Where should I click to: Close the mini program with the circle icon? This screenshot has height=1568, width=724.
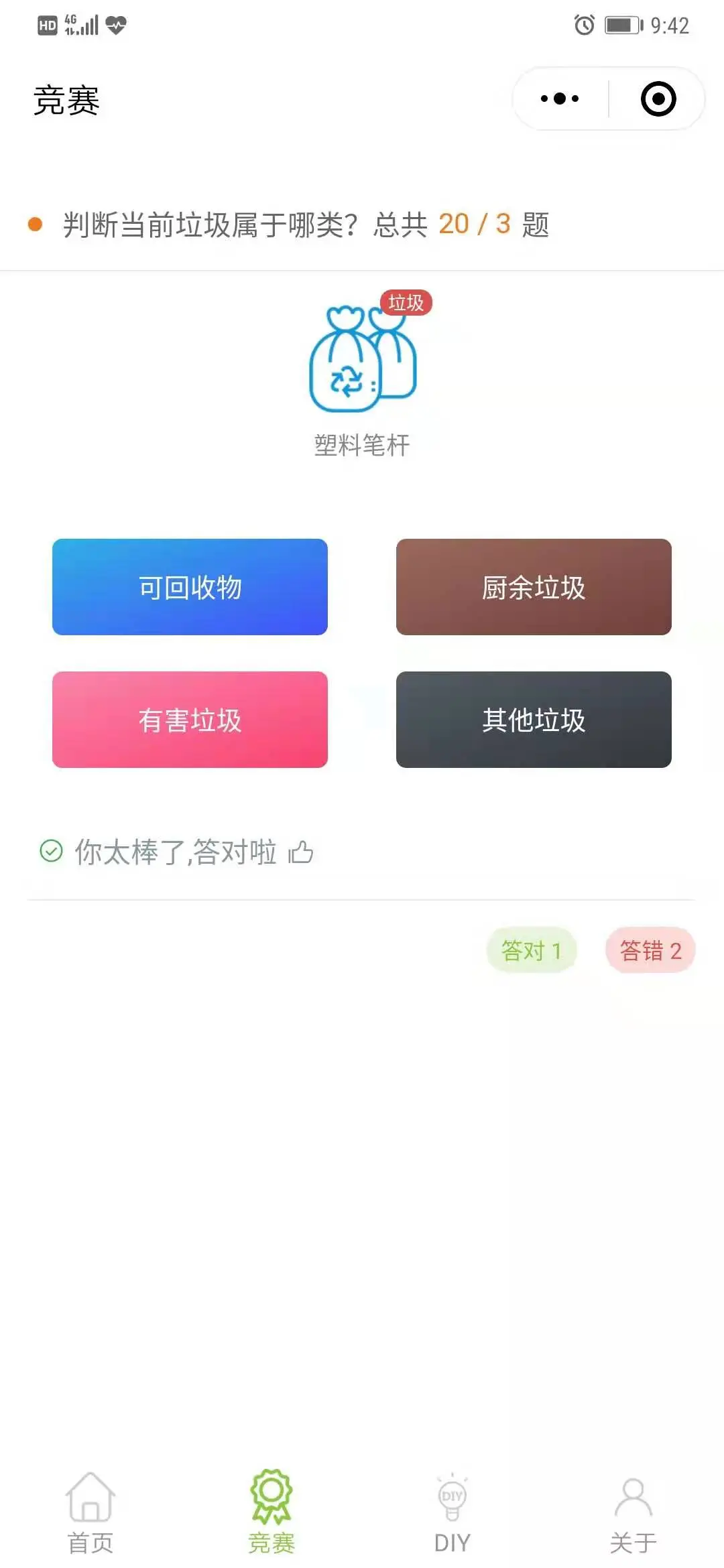click(658, 99)
